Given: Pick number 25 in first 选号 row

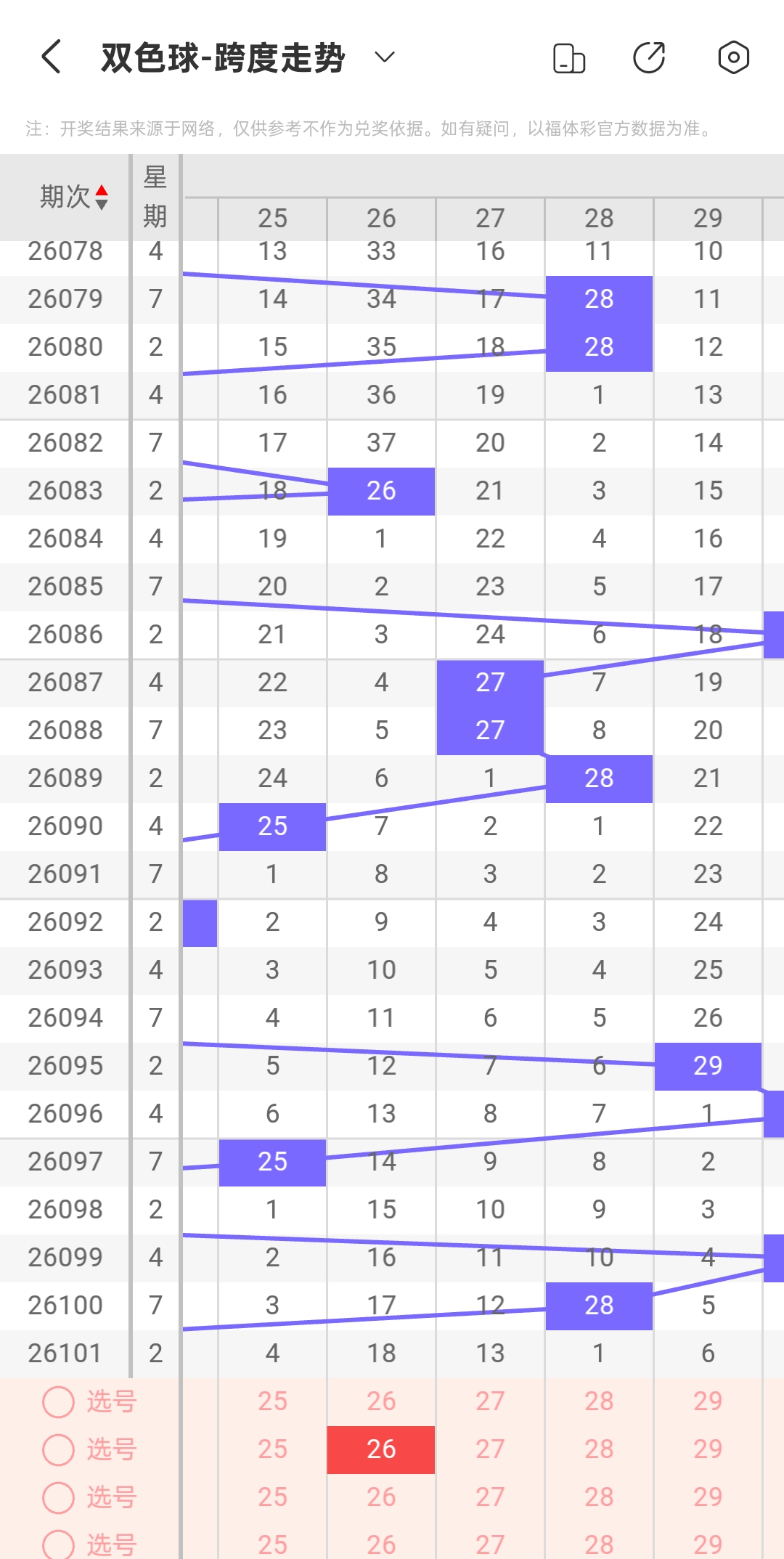Looking at the screenshot, I should [x=272, y=1401].
